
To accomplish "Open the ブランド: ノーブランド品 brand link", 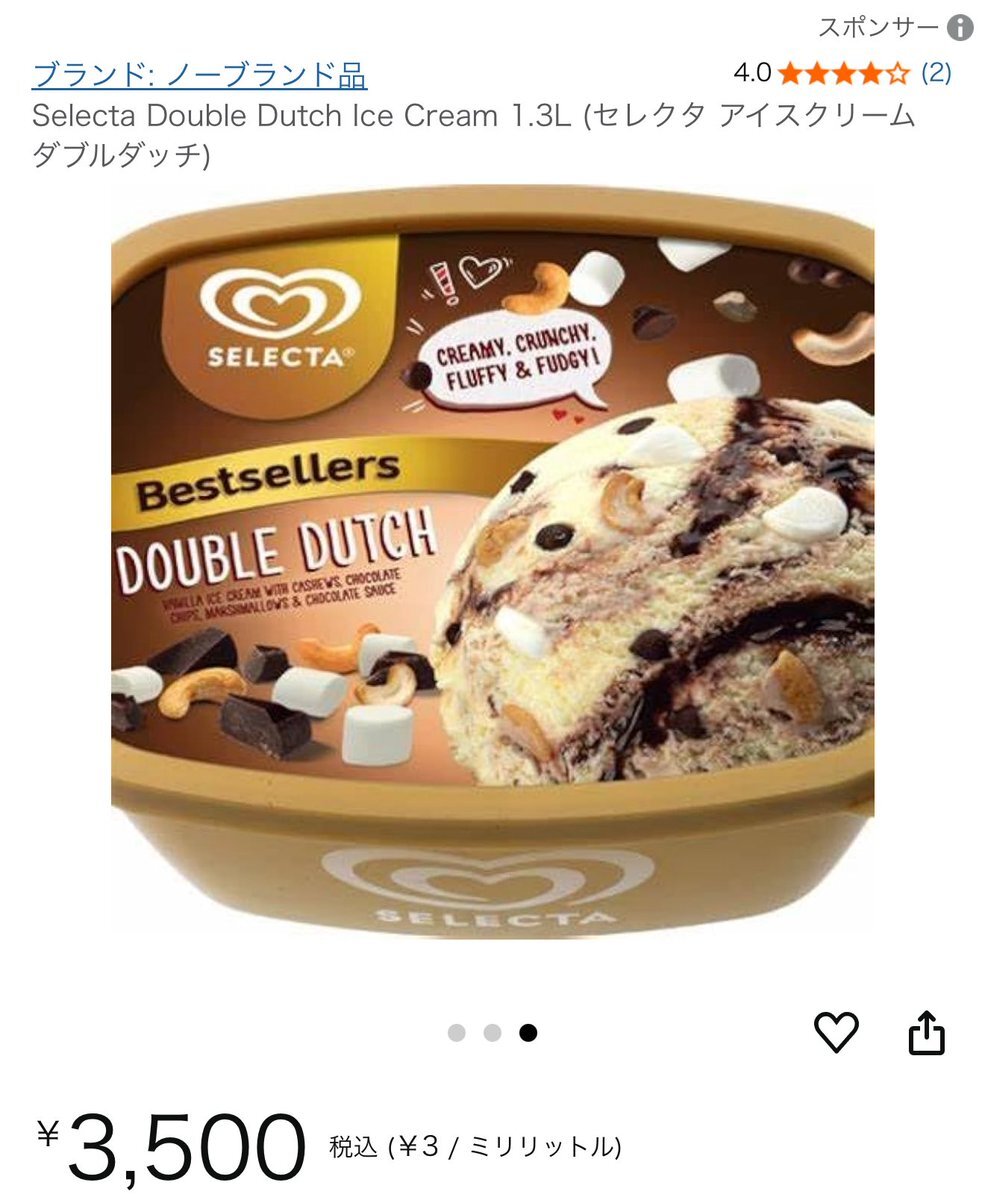I will pos(200,75).
